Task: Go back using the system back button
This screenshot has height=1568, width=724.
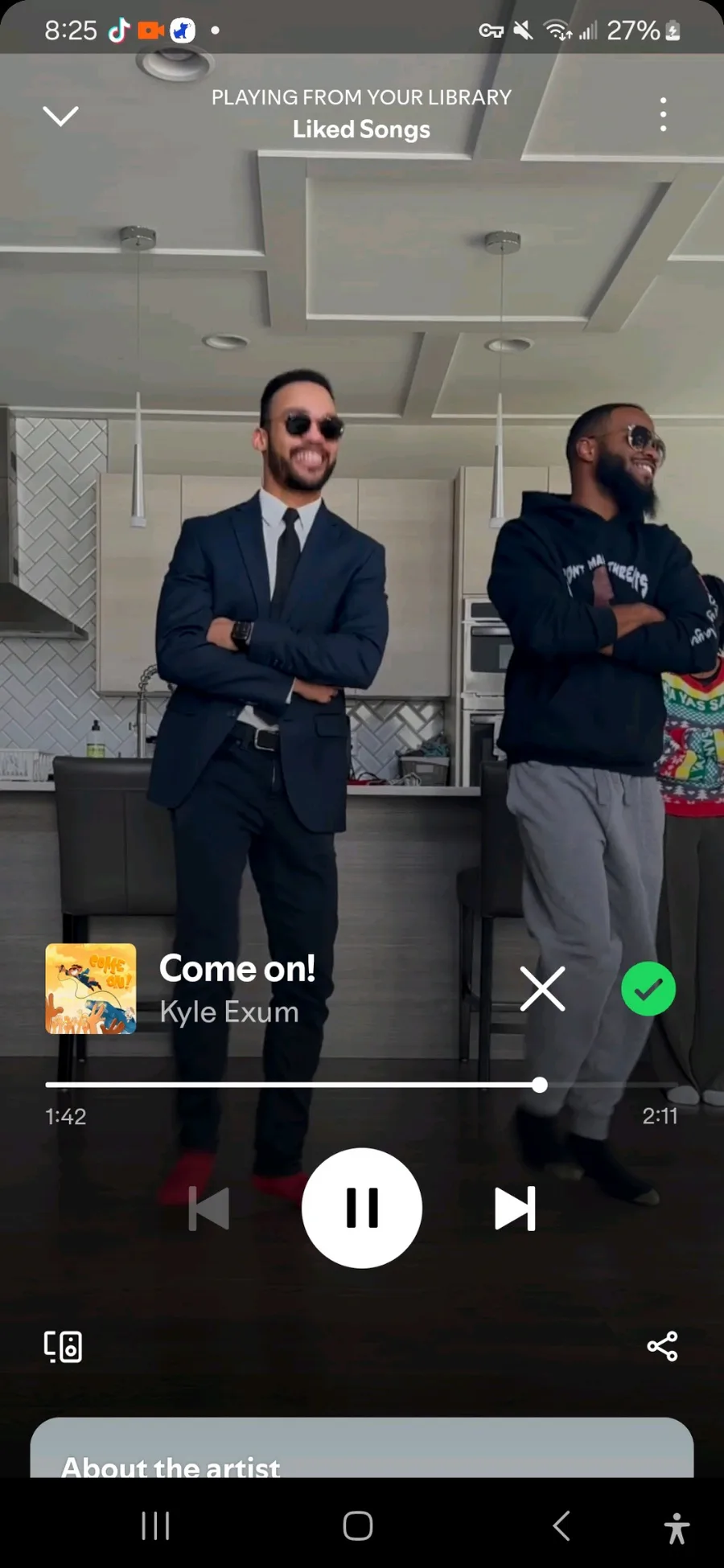Action: (562, 1525)
